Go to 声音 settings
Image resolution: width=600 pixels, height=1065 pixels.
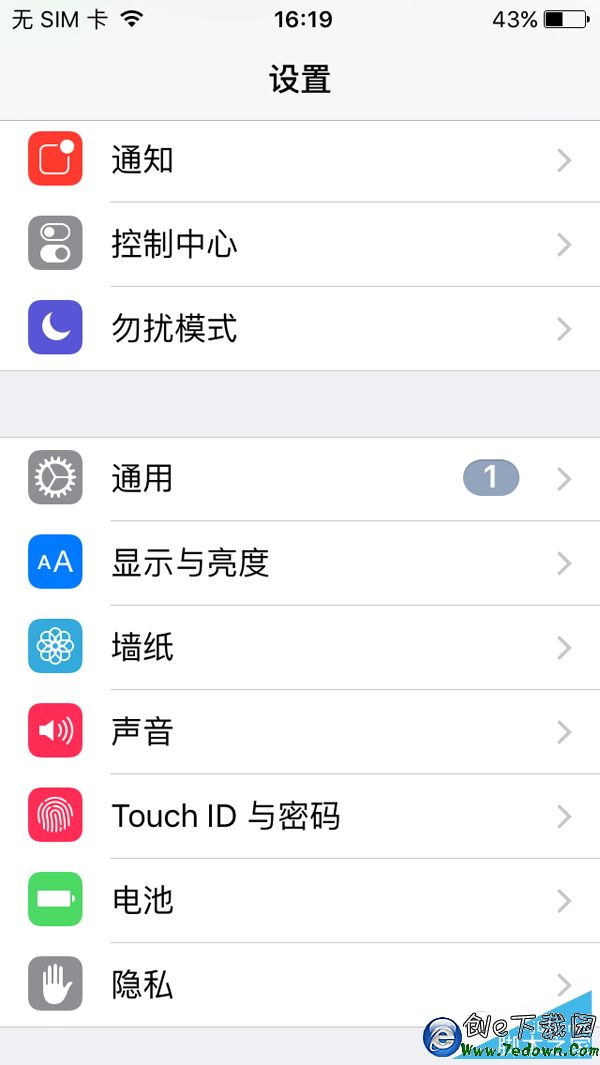pos(300,732)
